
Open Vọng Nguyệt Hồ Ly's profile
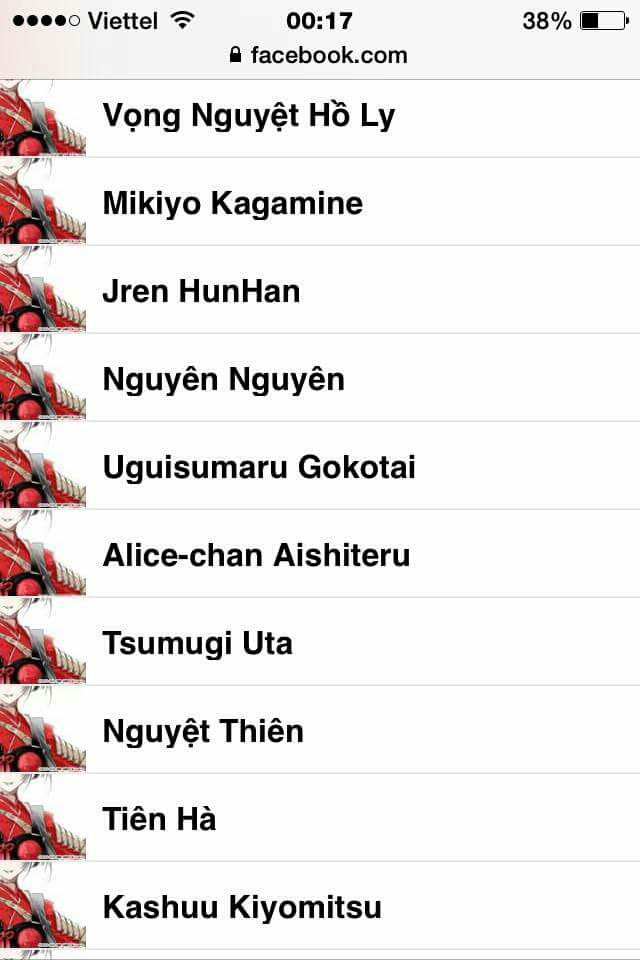pyautogui.click(x=248, y=116)
